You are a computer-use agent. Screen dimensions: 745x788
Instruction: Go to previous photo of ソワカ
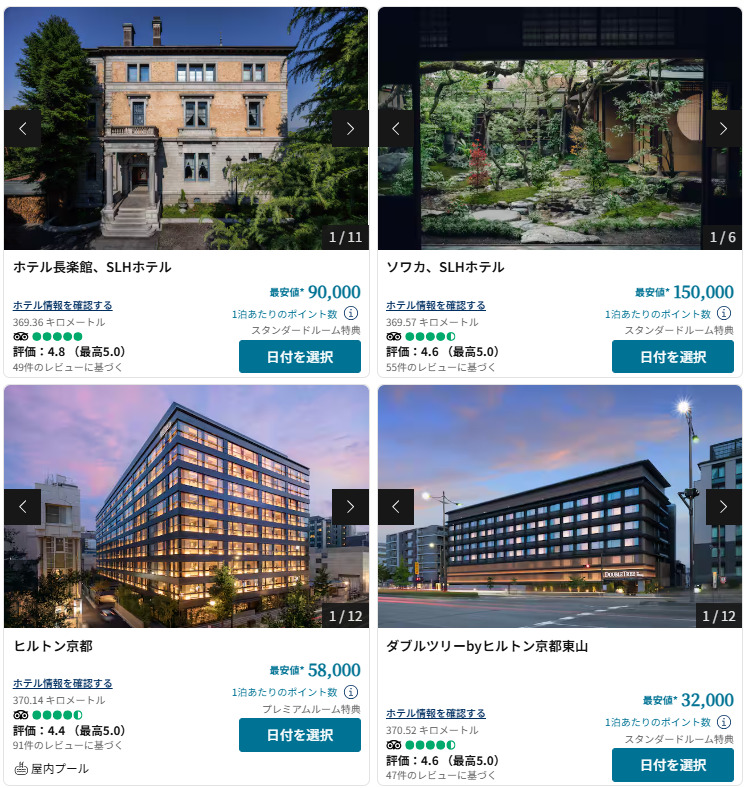[x=396, y=128]
